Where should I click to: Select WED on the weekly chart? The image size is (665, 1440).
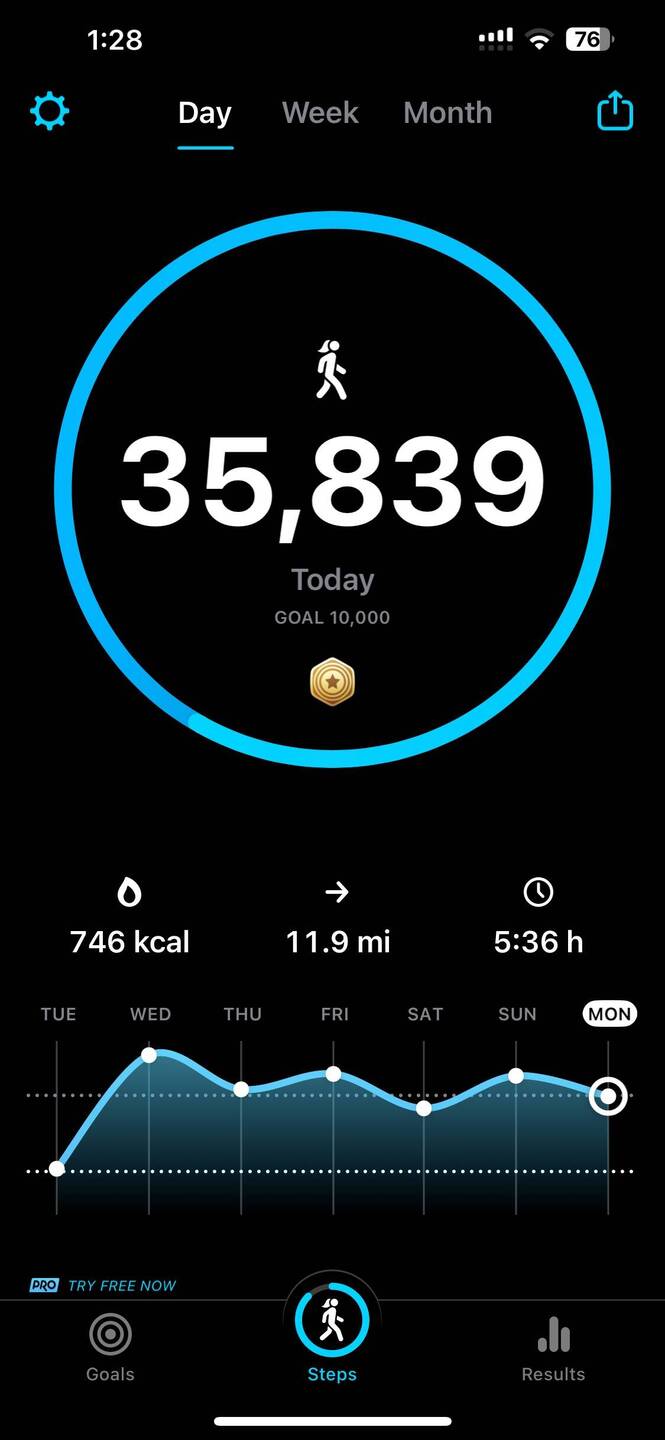tap(150, 1014)
